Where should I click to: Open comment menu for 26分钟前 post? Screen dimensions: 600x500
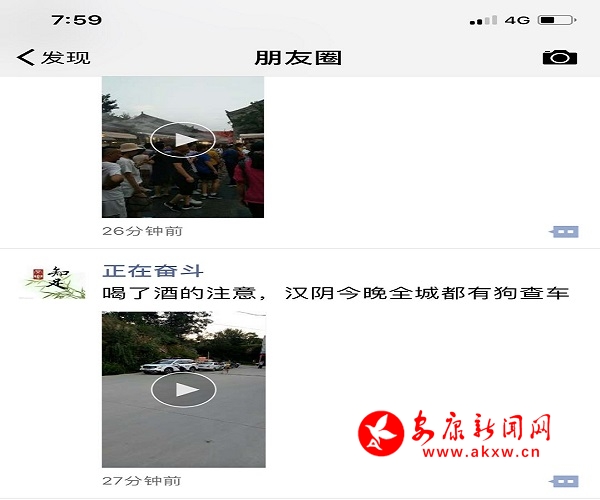[565, 232]
